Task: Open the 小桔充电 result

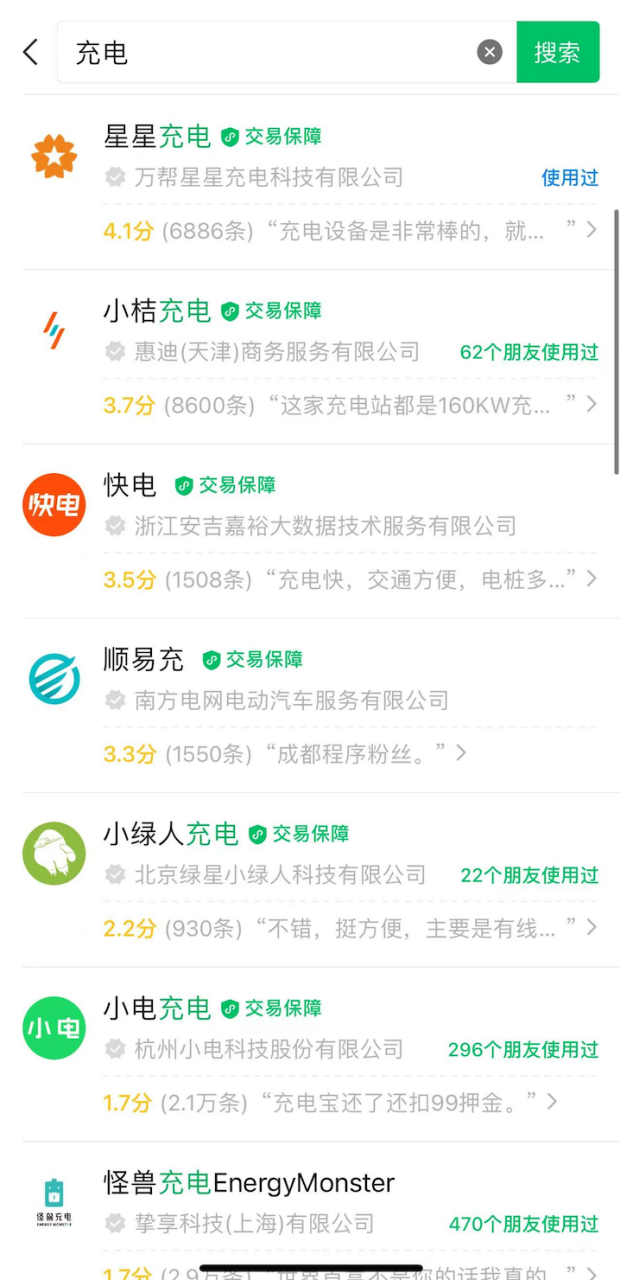Action: [157, 311]
